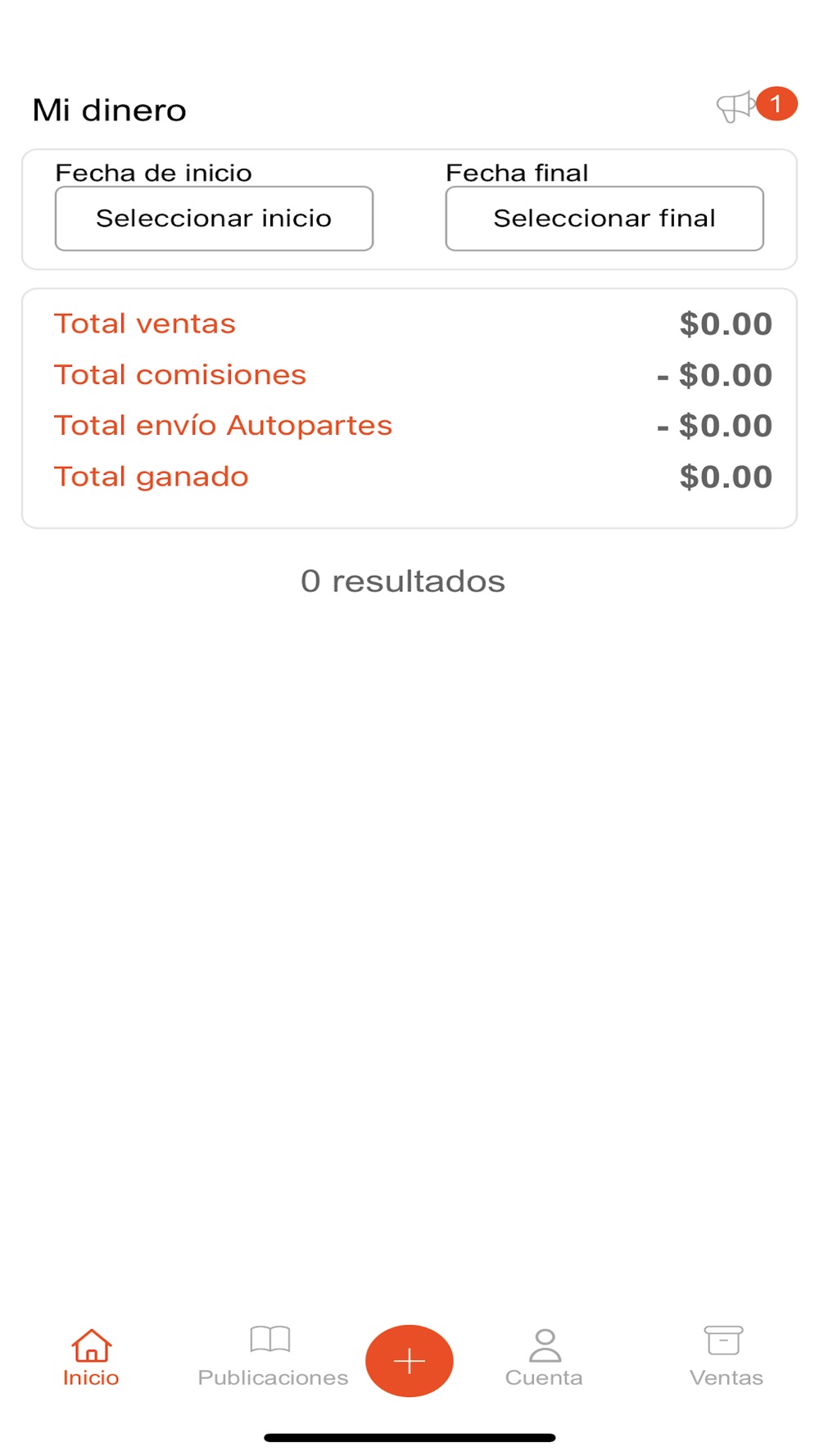Choose a start date with Seleccionar inicio
Image resolution: width=819 pixels, height=1456 pixels.
[x=214, y=219]
